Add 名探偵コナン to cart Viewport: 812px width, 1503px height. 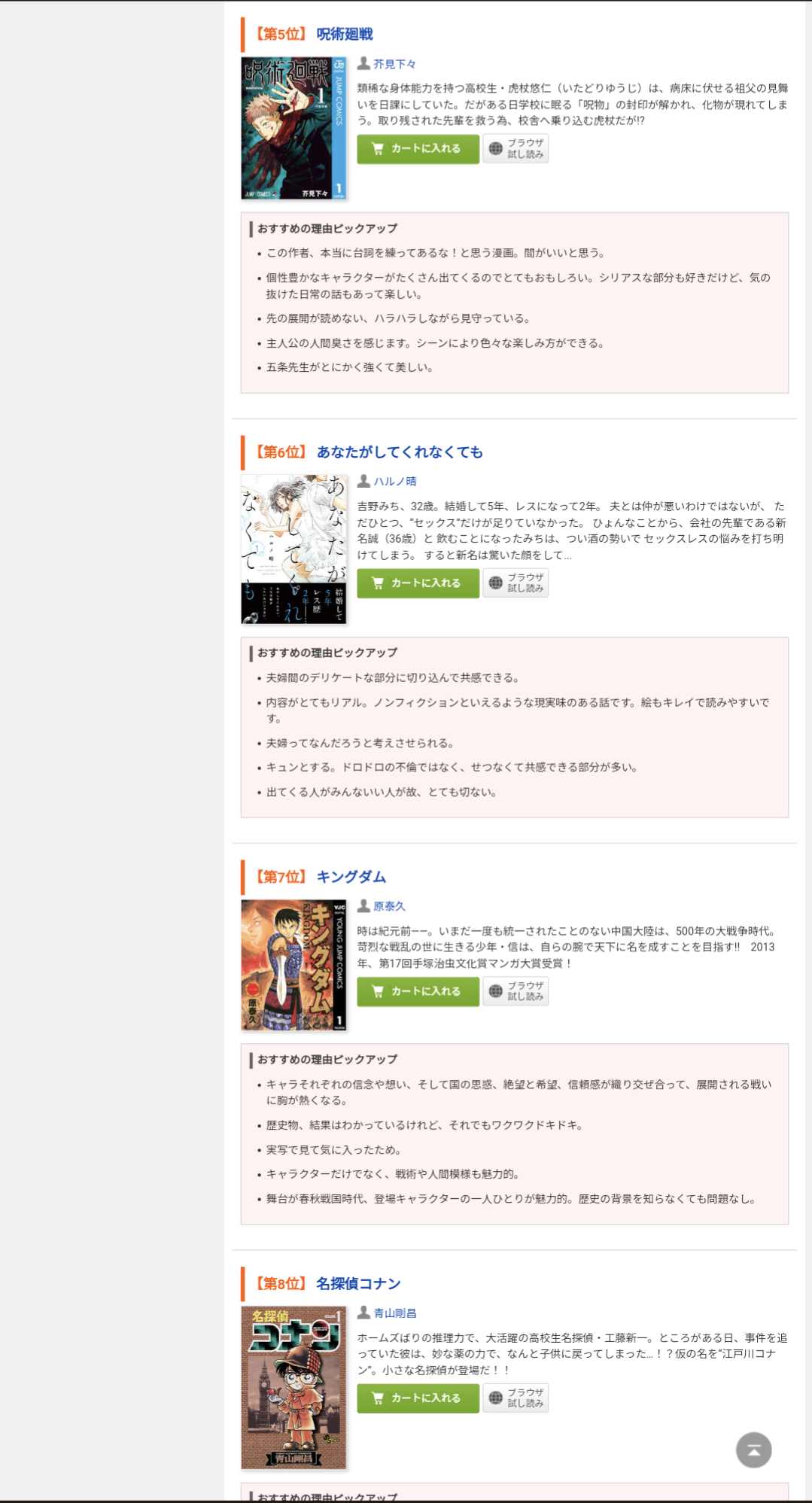418,1398
